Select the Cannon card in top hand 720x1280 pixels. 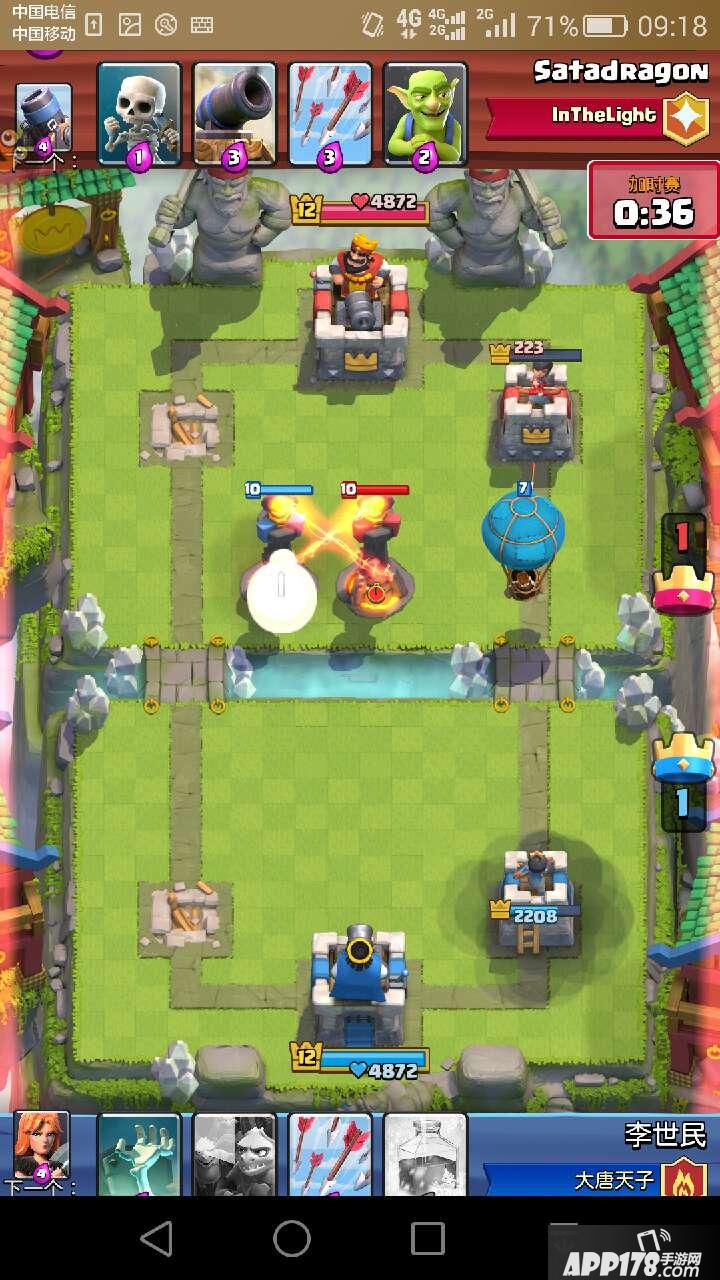click(x=234, y=113)
